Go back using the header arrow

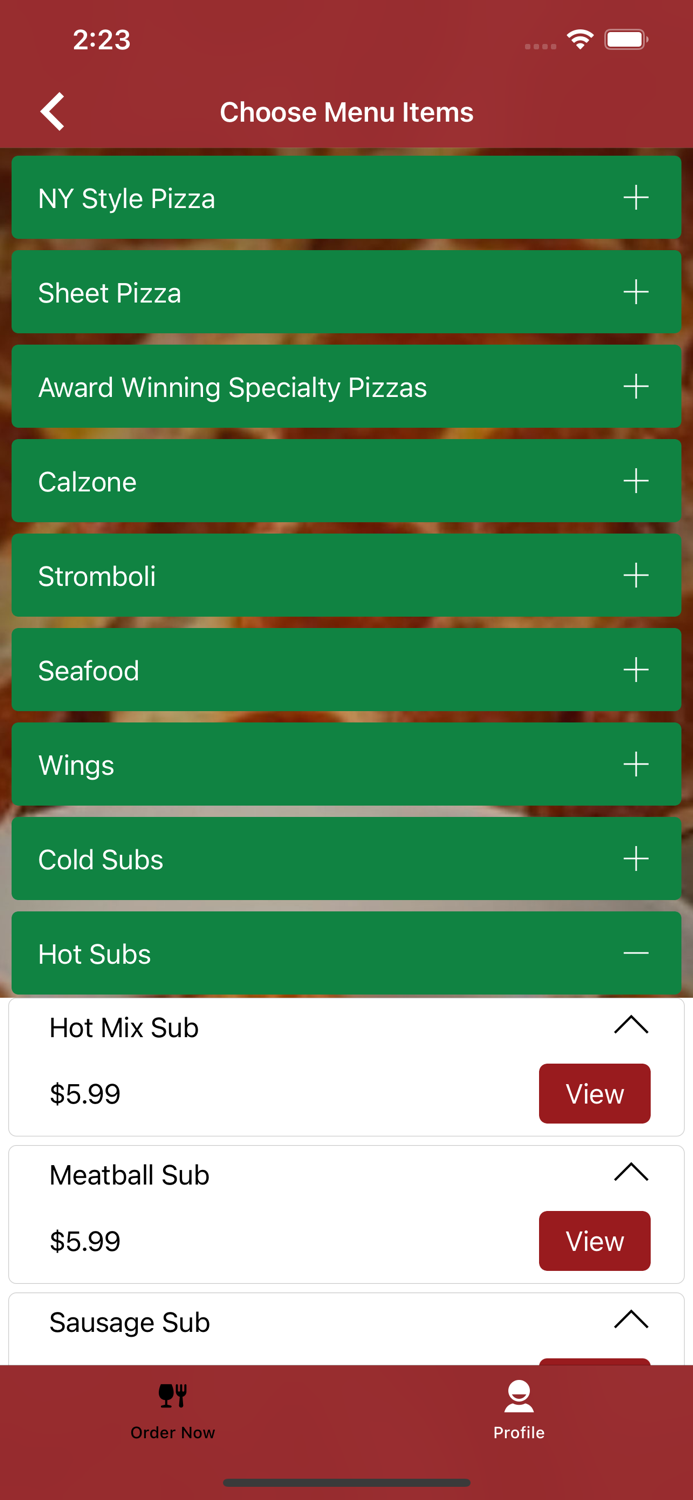coord(53,112)
